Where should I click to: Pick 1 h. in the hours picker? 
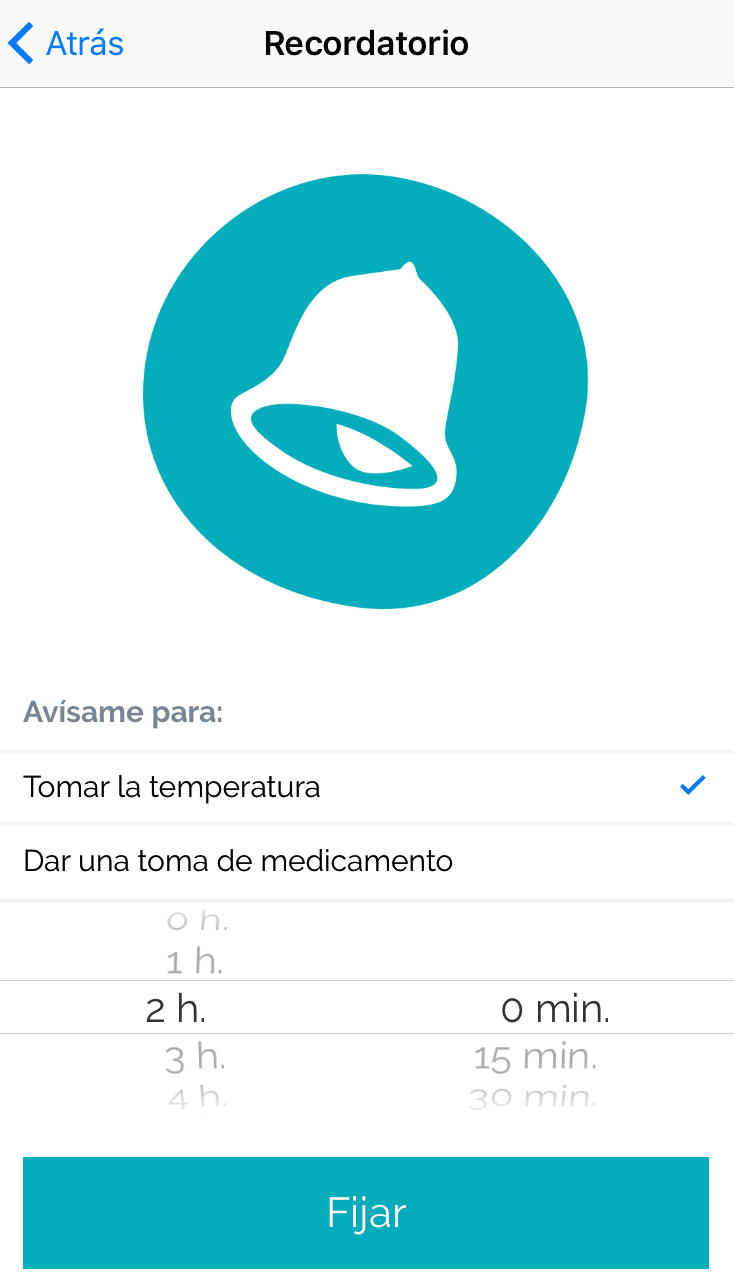pyautogui.click(x=195, y=962)
